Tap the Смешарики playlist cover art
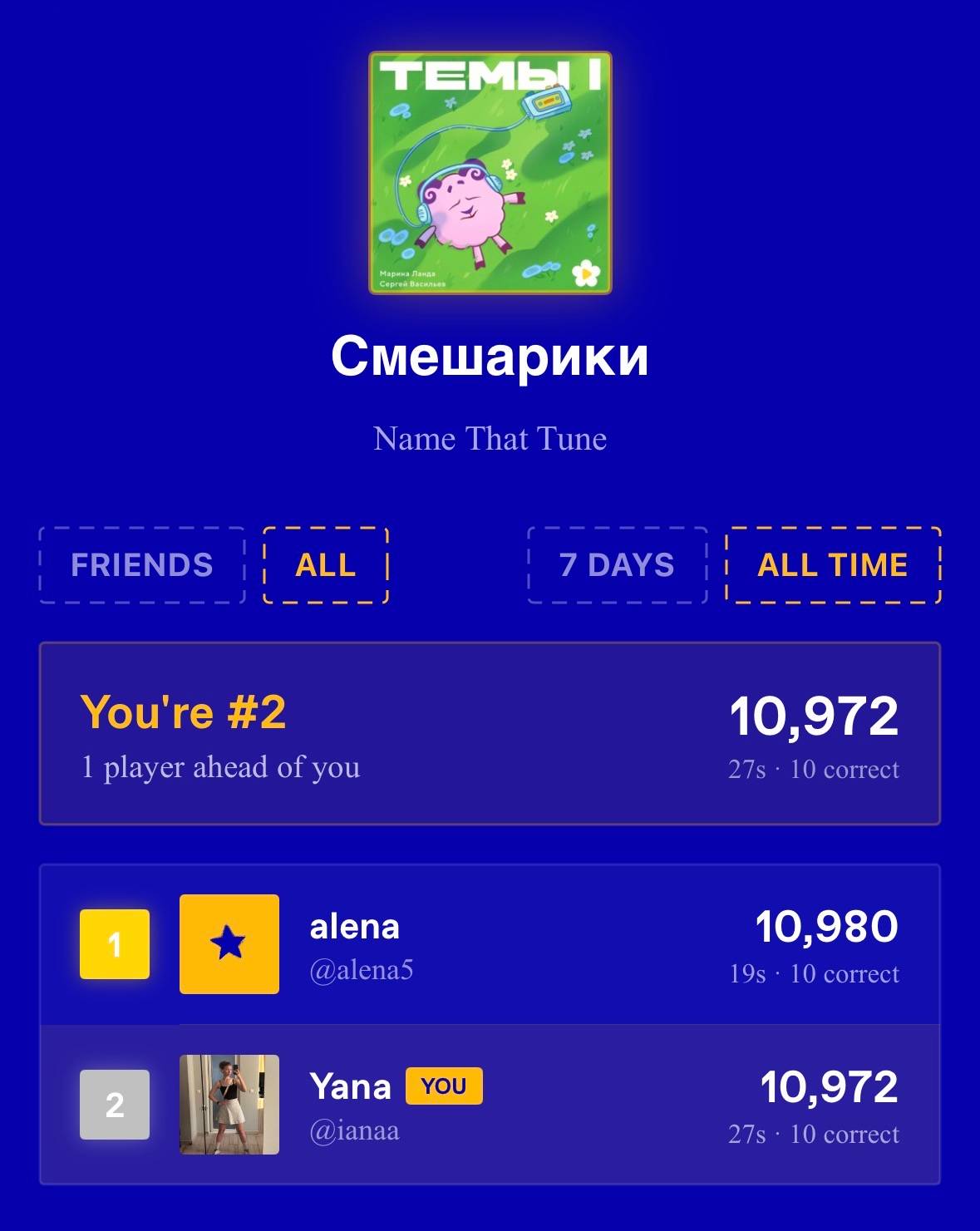Image resolution: width=980 pixels, height=1231 pixels. 490,173
